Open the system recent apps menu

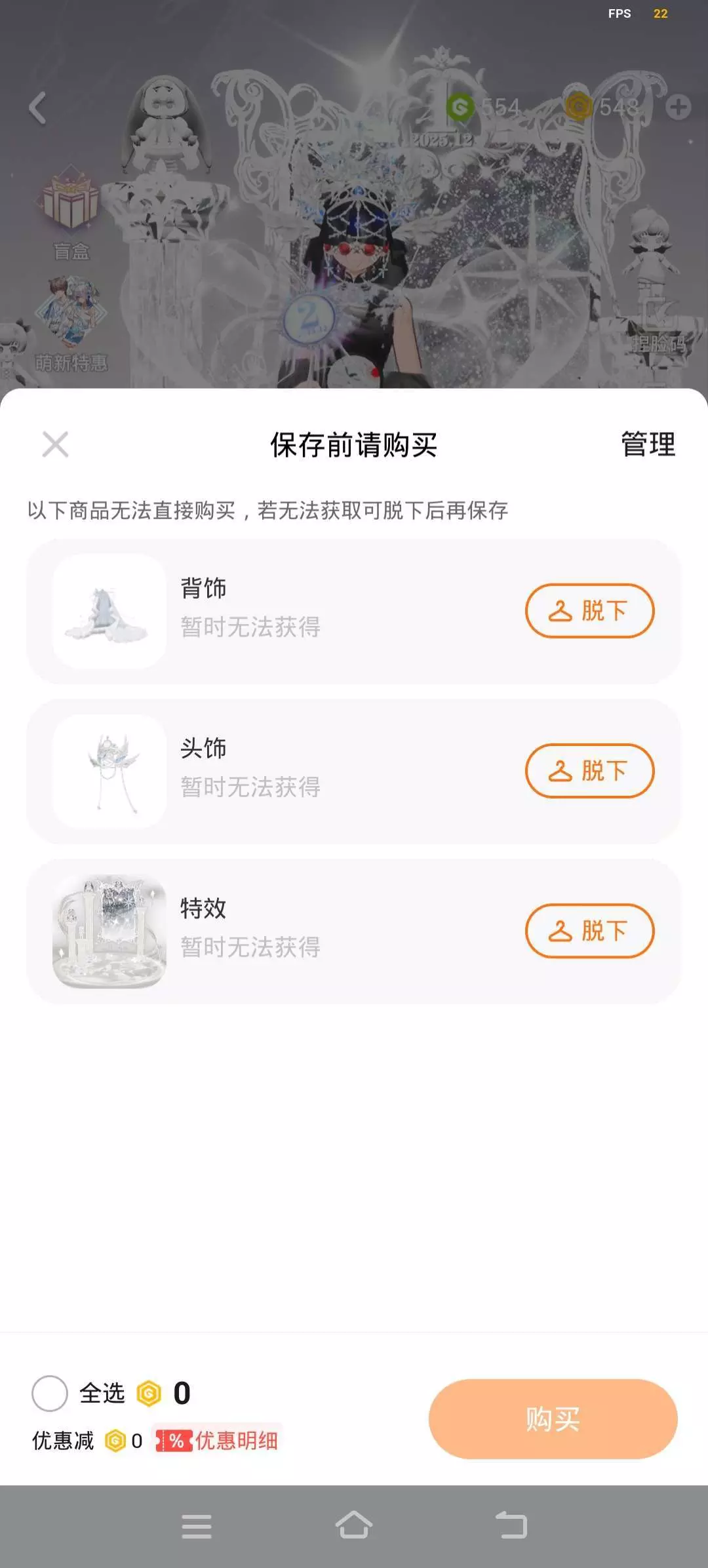197,1525
